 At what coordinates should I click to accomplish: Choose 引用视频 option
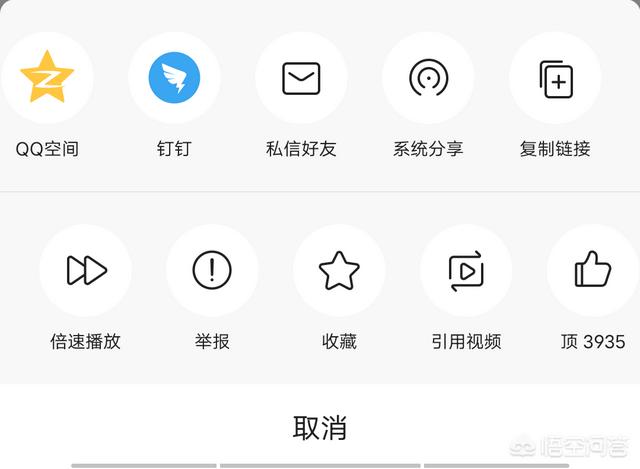tap(466, 270)
